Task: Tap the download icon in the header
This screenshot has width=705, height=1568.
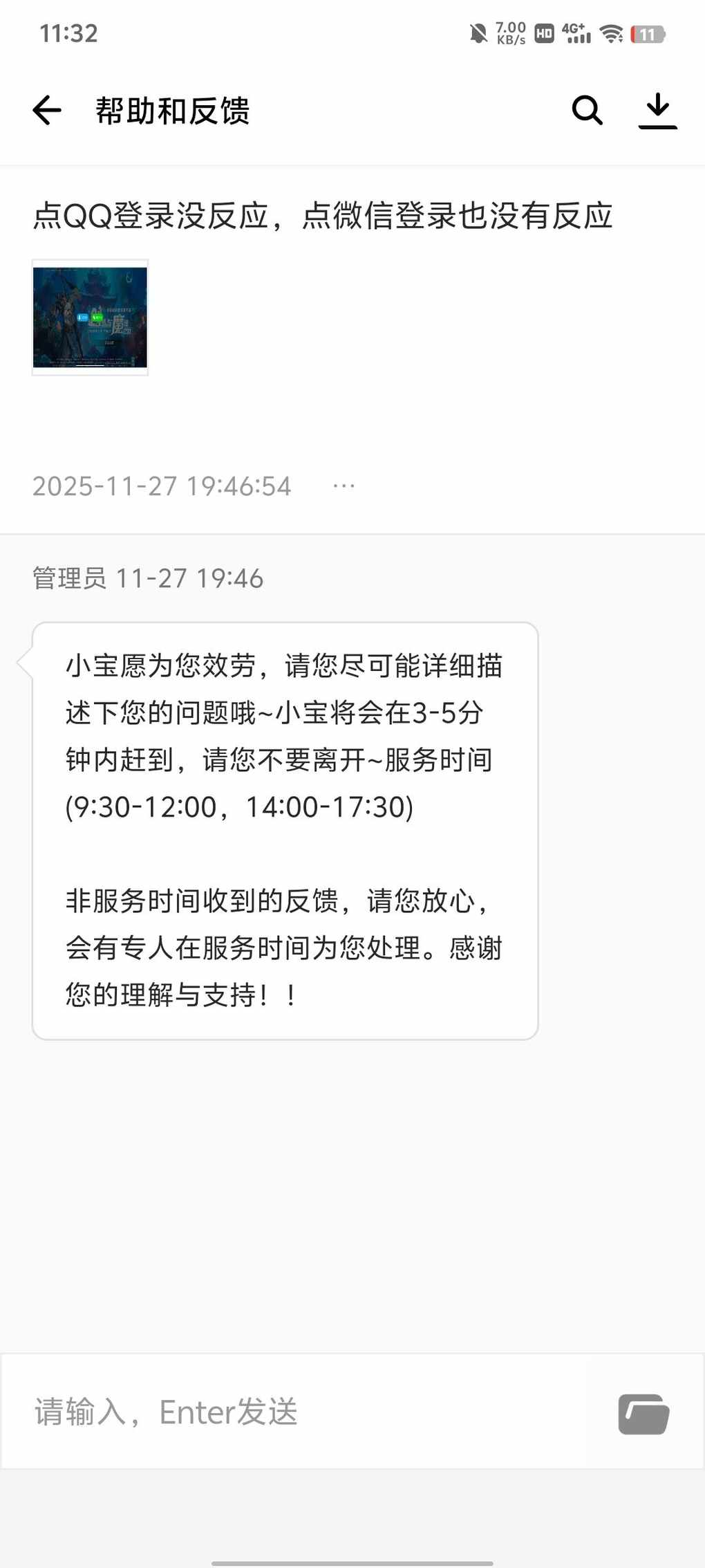Action: click(657, 111)
